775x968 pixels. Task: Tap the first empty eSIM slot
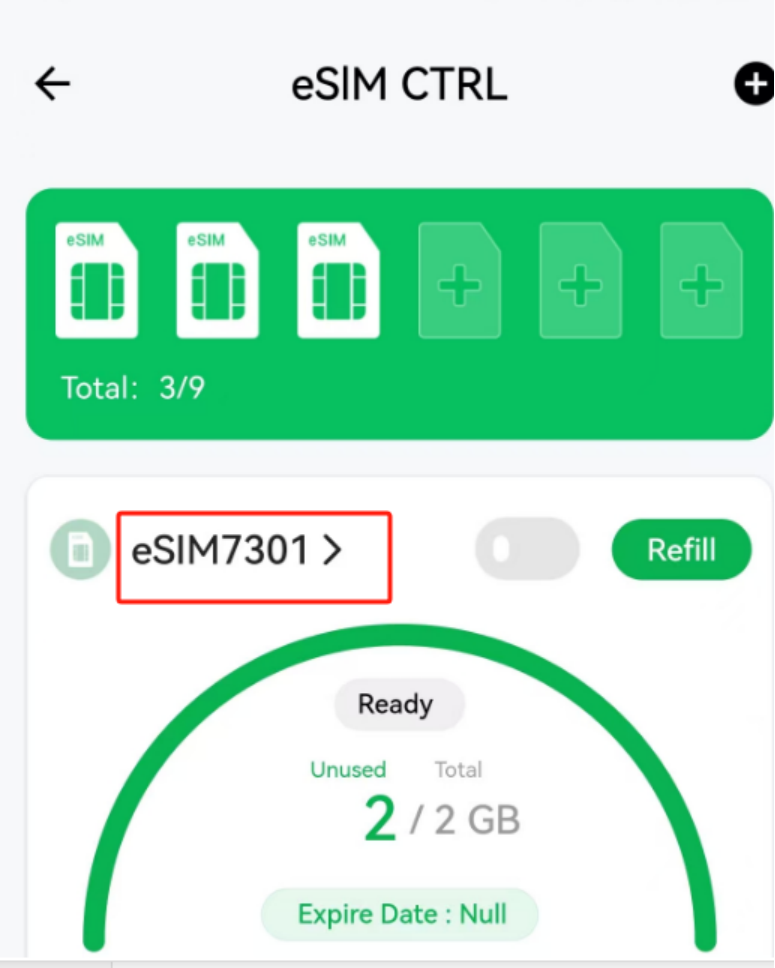coord(460,281)
